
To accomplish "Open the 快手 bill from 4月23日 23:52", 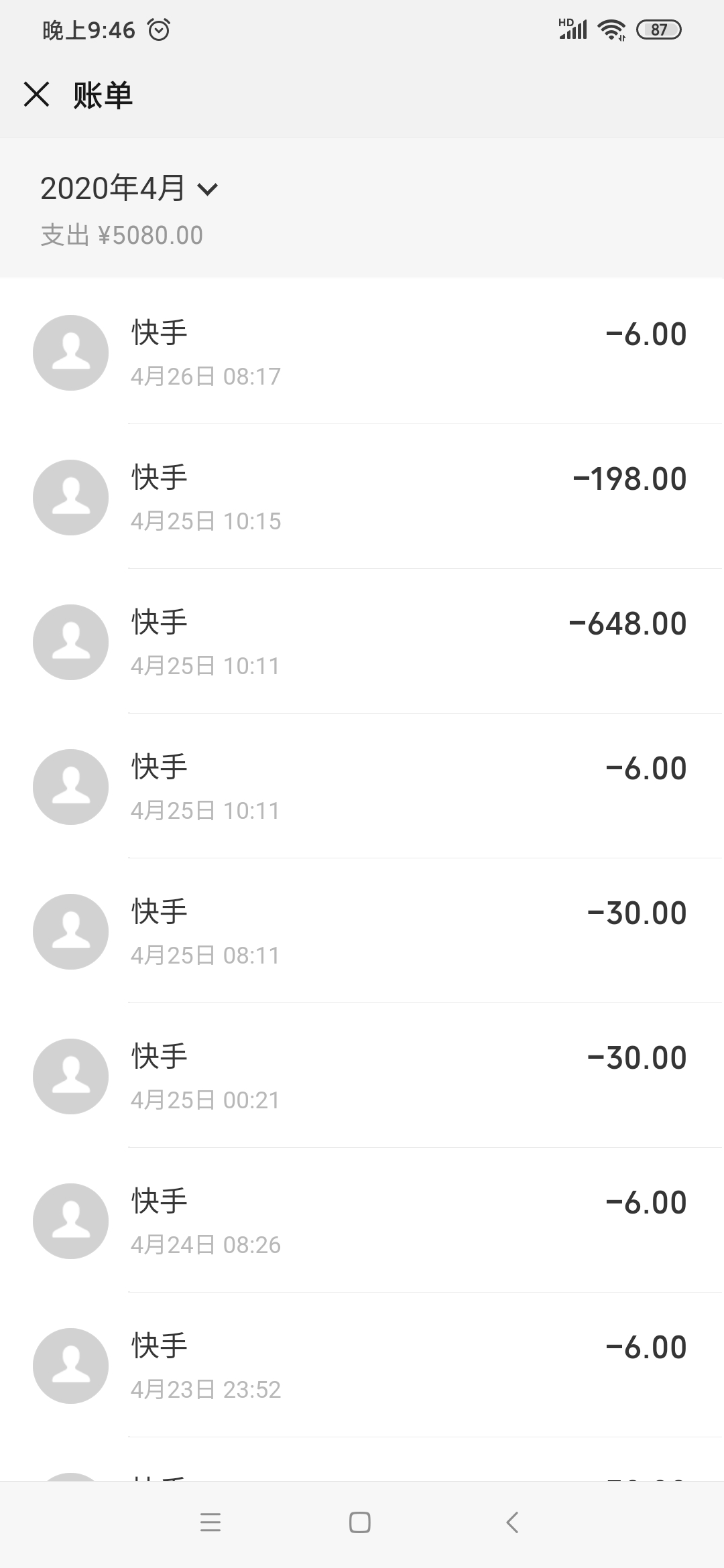I will (362, 1365).
